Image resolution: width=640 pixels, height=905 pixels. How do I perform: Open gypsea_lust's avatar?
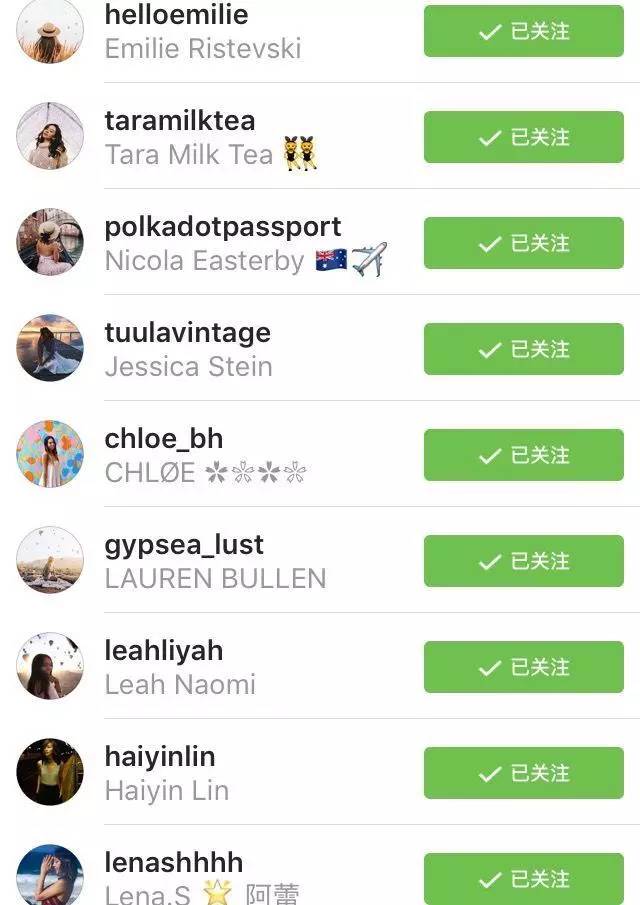[x=50, y=560]
